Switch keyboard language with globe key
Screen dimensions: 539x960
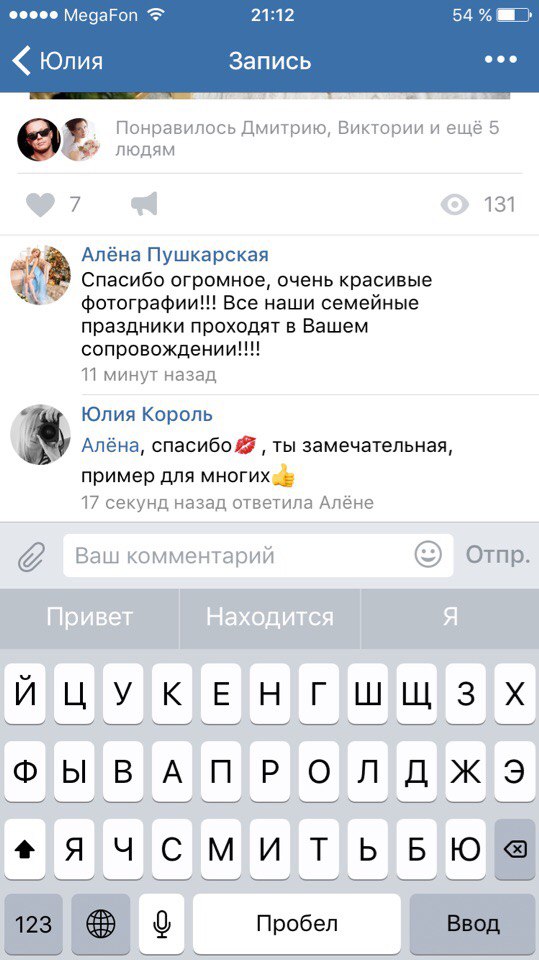(x=100, y=923)
